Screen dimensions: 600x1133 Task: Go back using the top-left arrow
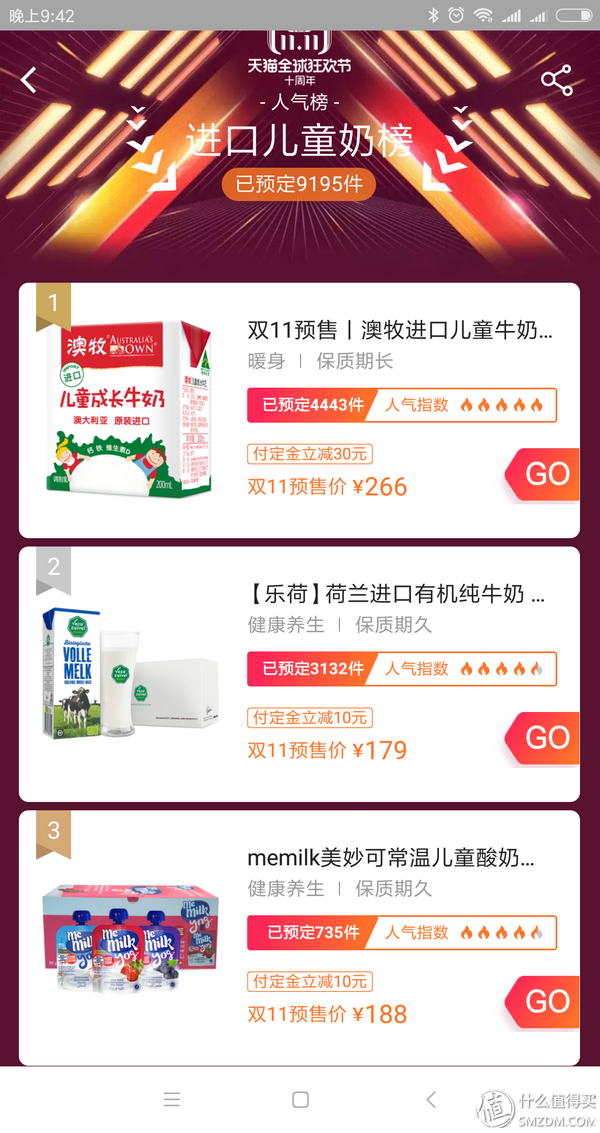click(29, 80)
